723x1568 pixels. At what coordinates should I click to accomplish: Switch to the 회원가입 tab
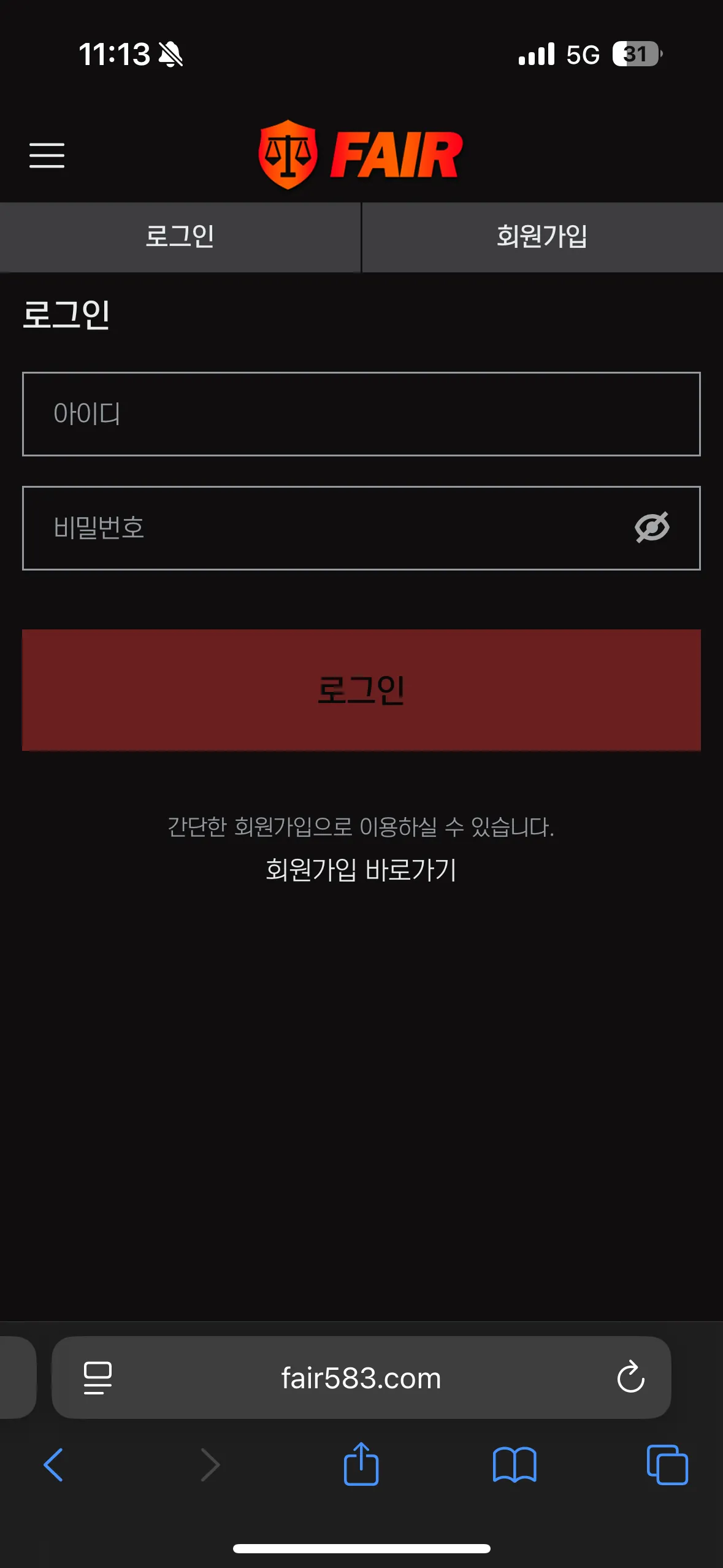coord(543,237)
